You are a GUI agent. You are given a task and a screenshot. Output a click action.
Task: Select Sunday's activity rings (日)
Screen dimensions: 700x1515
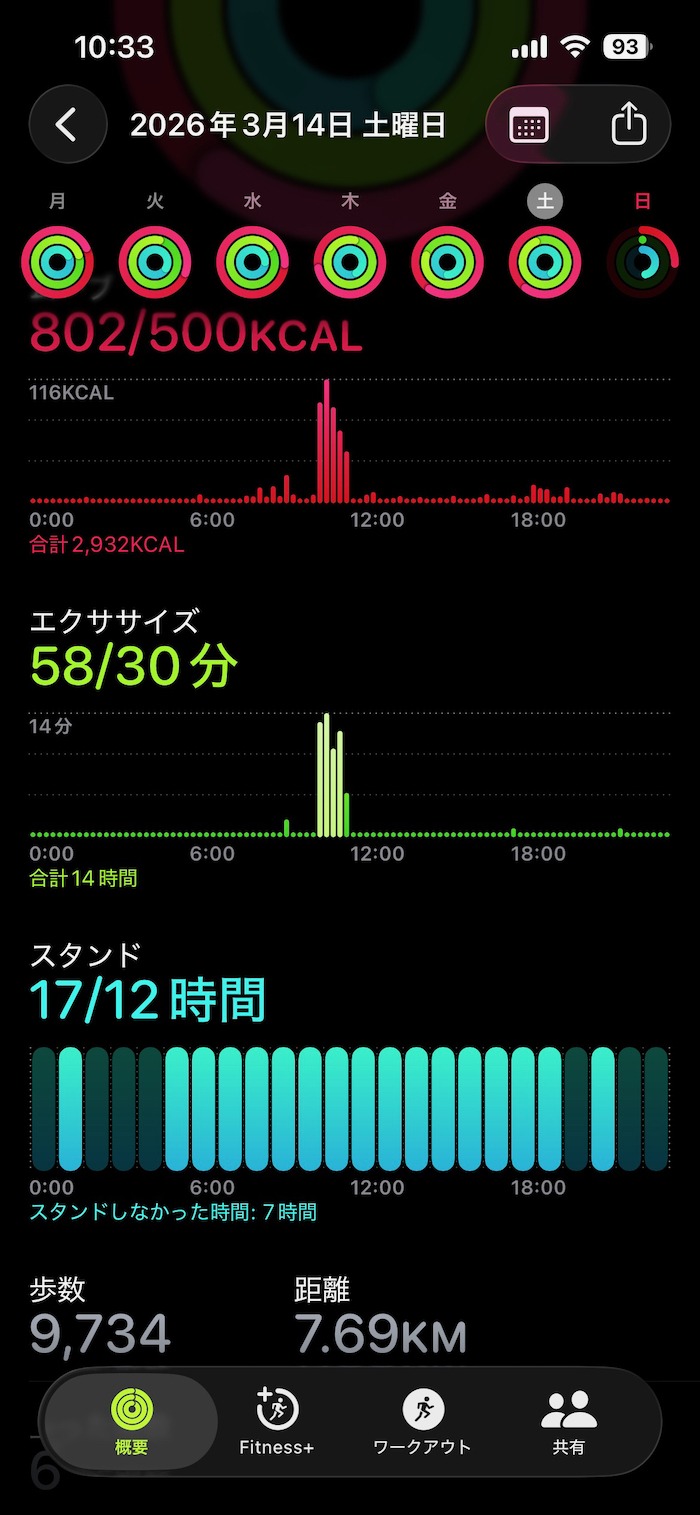click(642, 262)
